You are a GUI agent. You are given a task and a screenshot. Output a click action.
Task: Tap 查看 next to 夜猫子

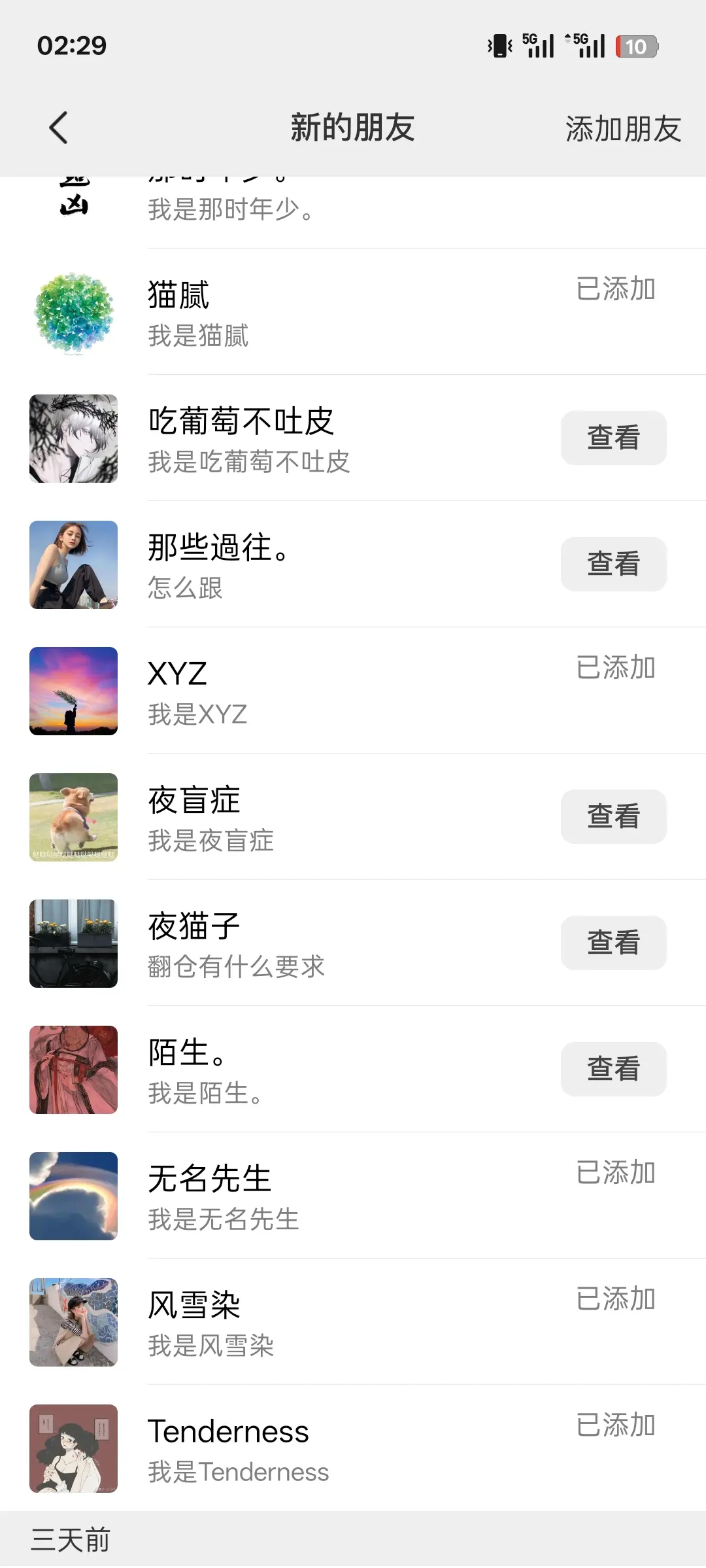point(613,943)
